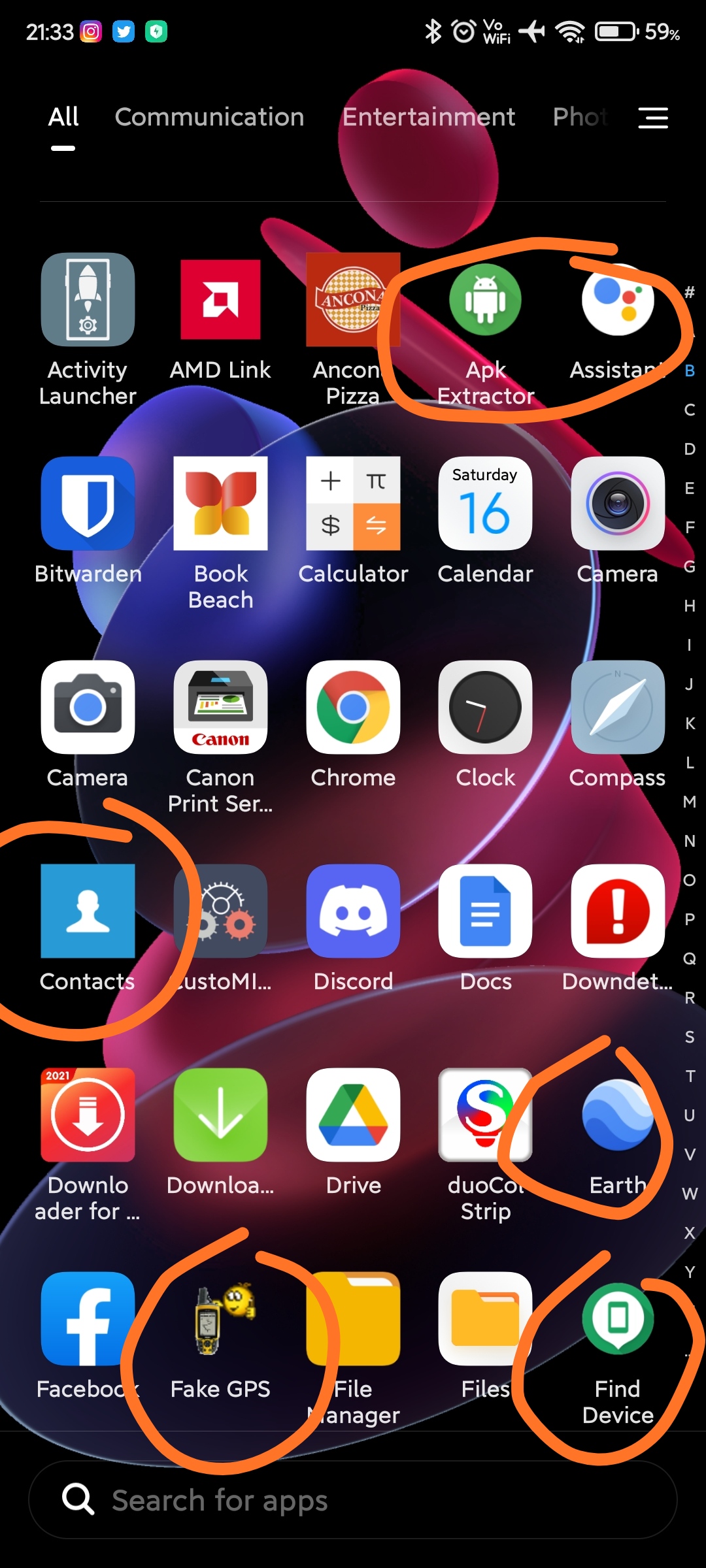Launch the Calculator app
The width and height of the screenshot is (706, 1568).
353,504
